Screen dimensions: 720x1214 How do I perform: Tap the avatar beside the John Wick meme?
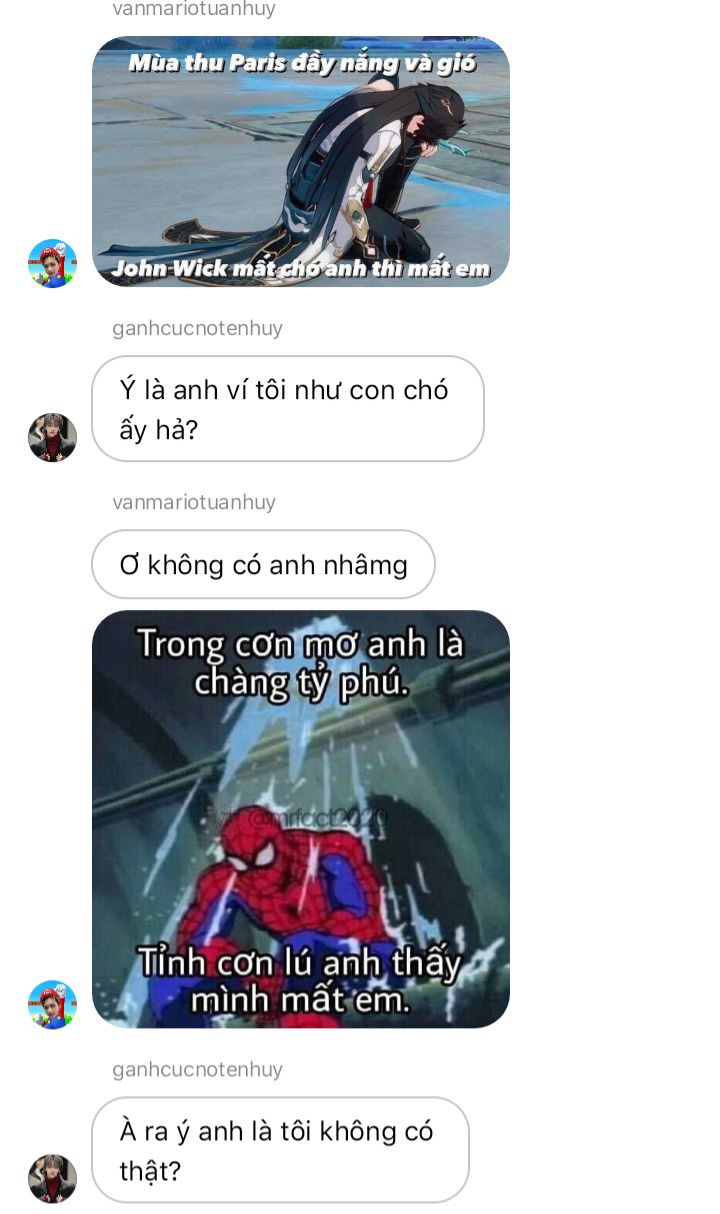(x=52, y=264)
